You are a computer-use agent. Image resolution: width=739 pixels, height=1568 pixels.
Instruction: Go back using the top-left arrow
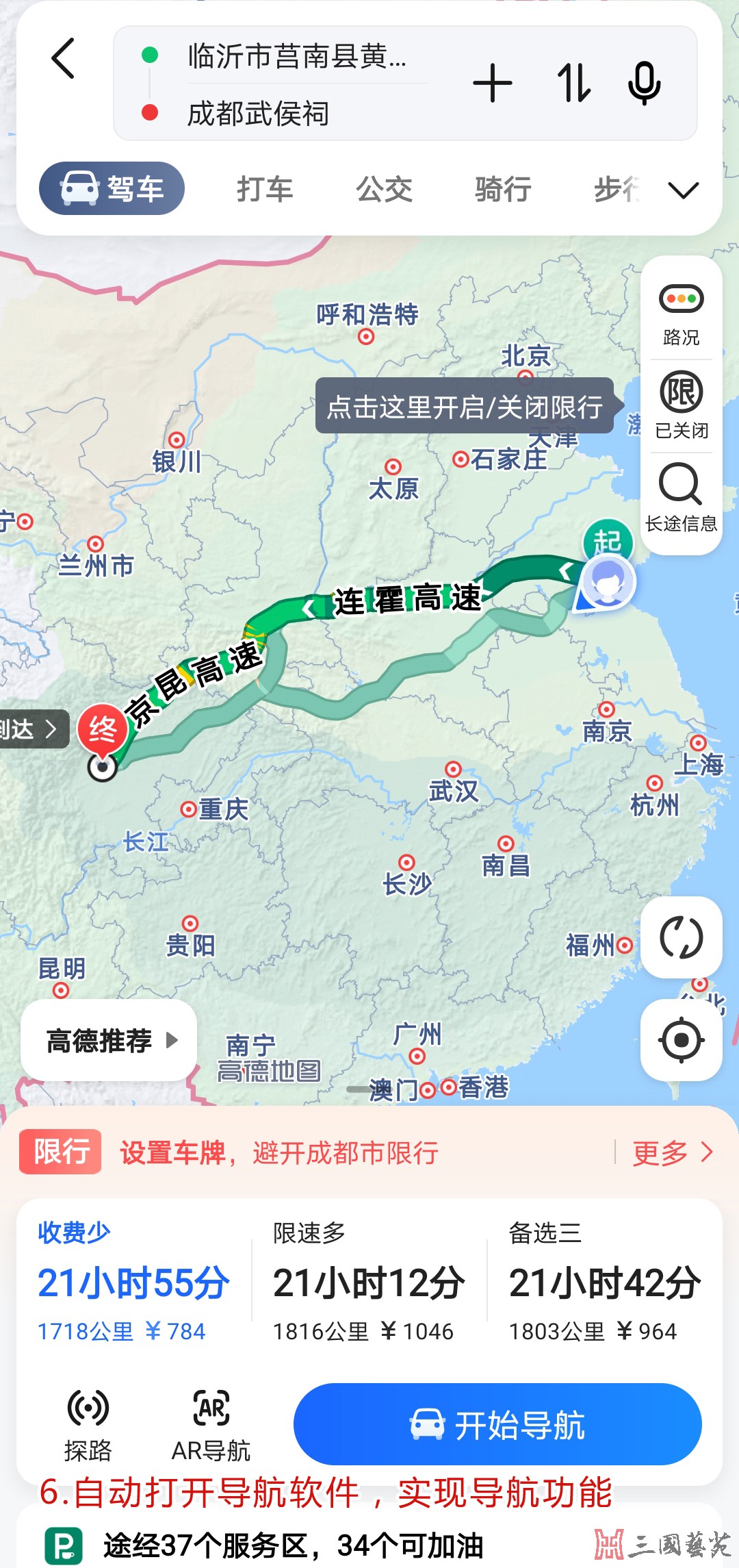pos(63,58)
